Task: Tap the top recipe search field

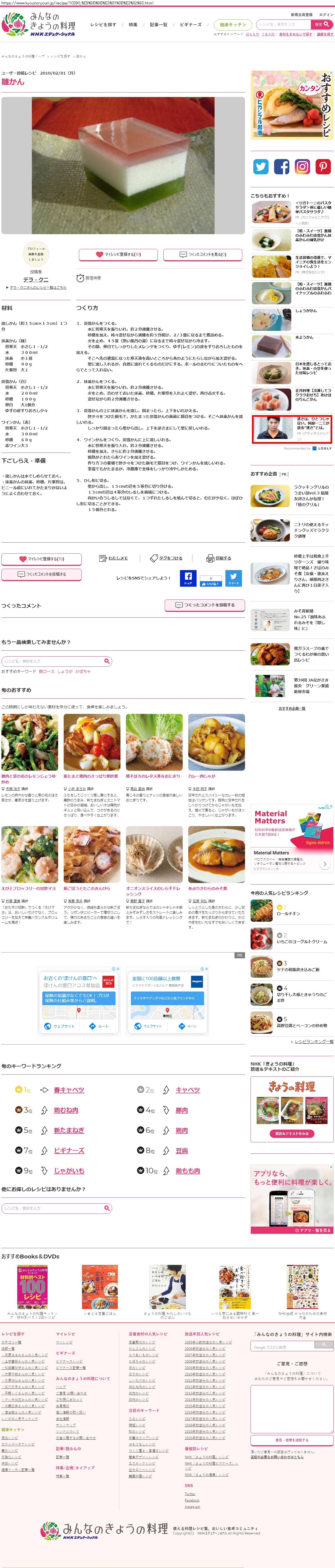Action: 283,24
